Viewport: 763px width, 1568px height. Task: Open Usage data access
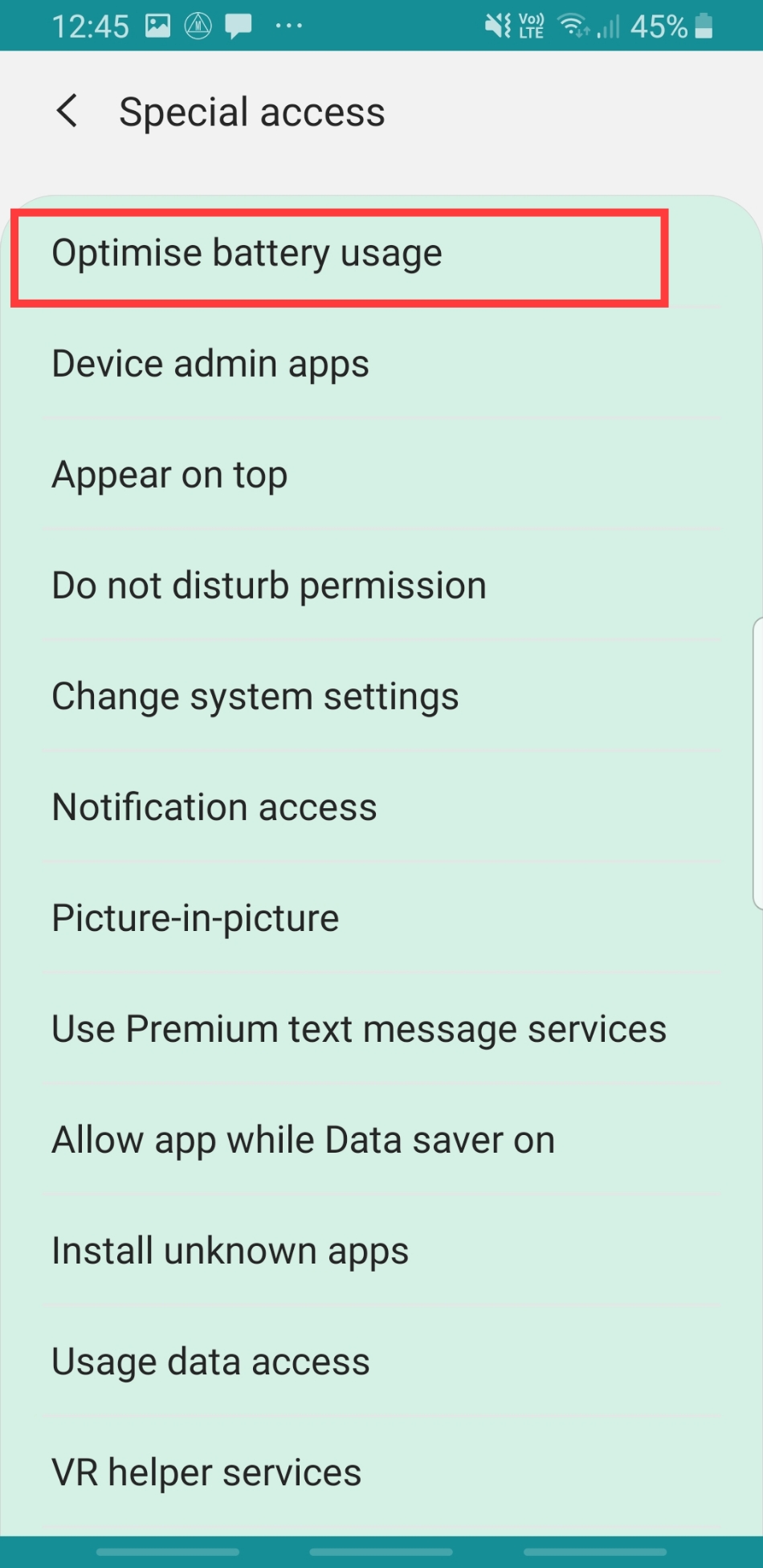pyautogui.click(x=381, y=1361)
